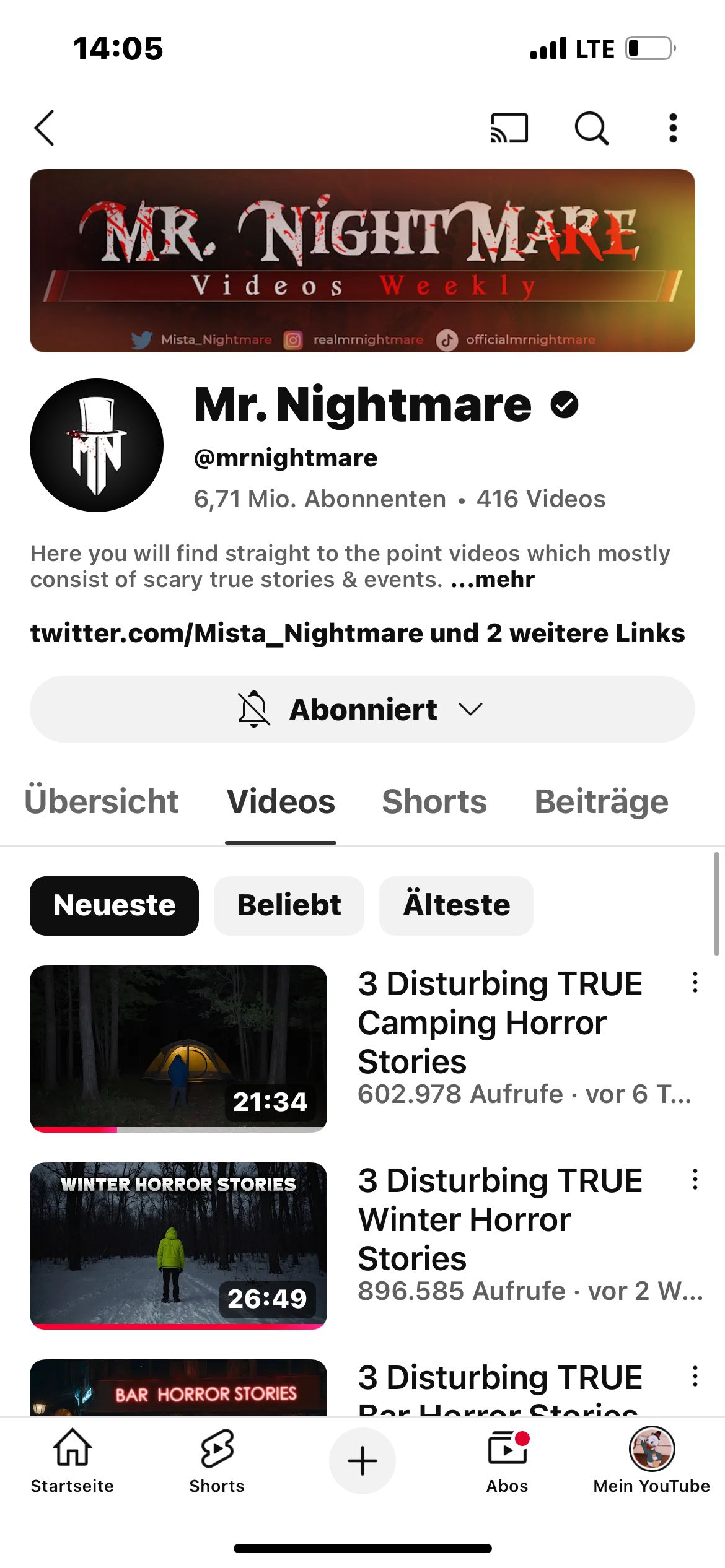The width and height of the screenshot is (725, 1568).
Task: Search within YouTube
Action: pos(591,128)
